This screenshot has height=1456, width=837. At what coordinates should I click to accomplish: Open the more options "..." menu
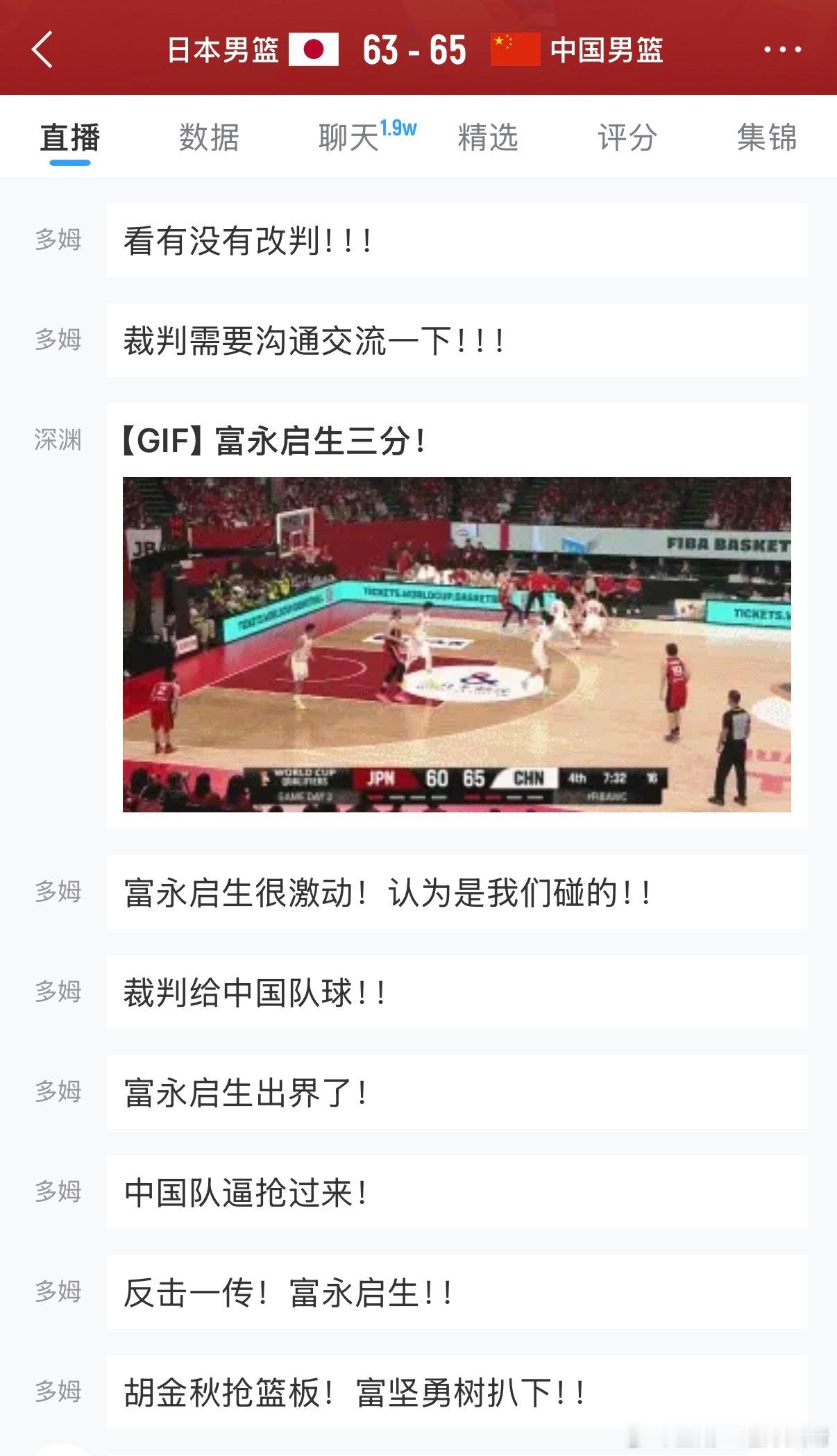point(781,50)
